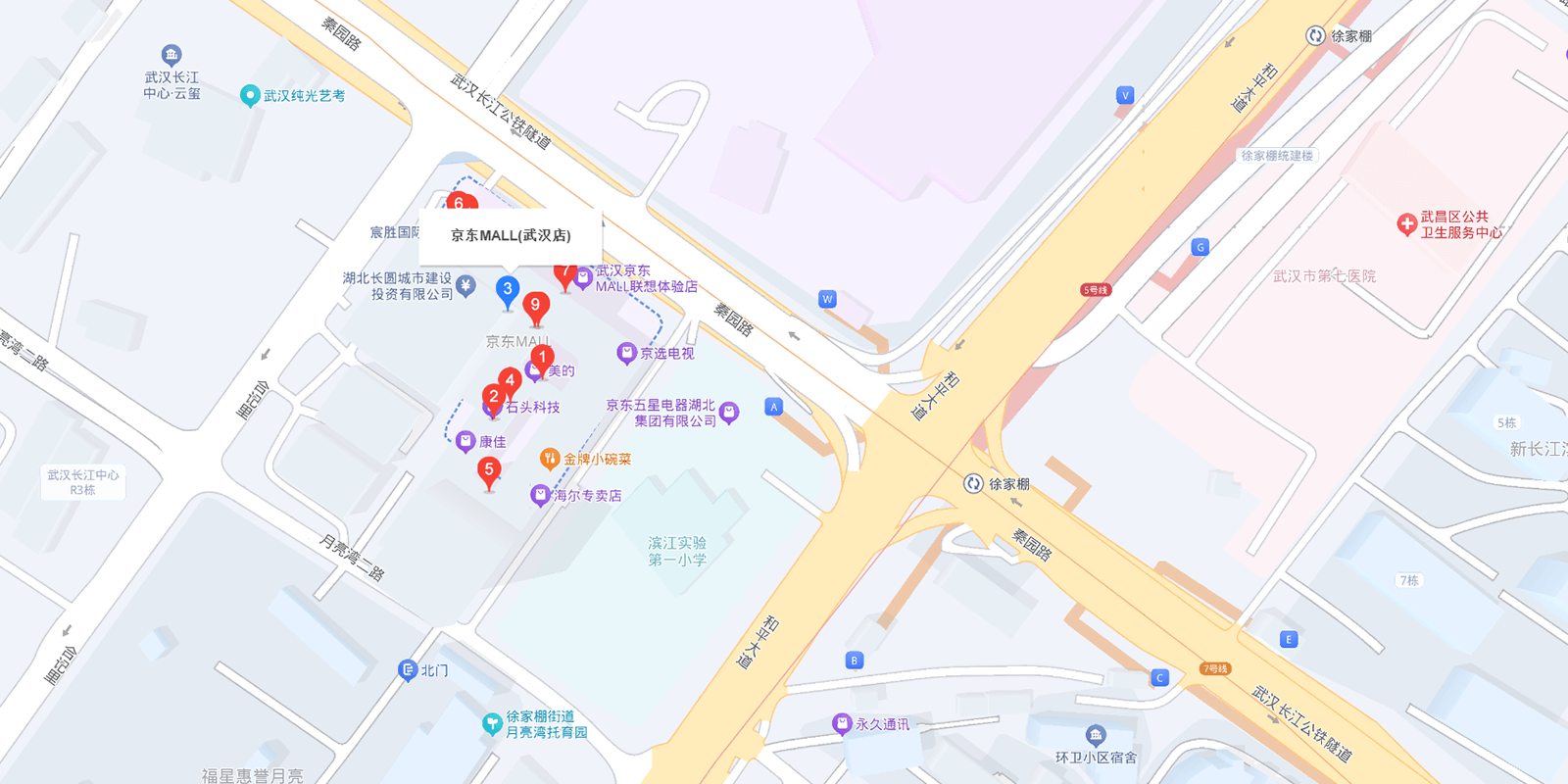Open 徐家棚街道月亮湾托育园 marker

point(492,724)
